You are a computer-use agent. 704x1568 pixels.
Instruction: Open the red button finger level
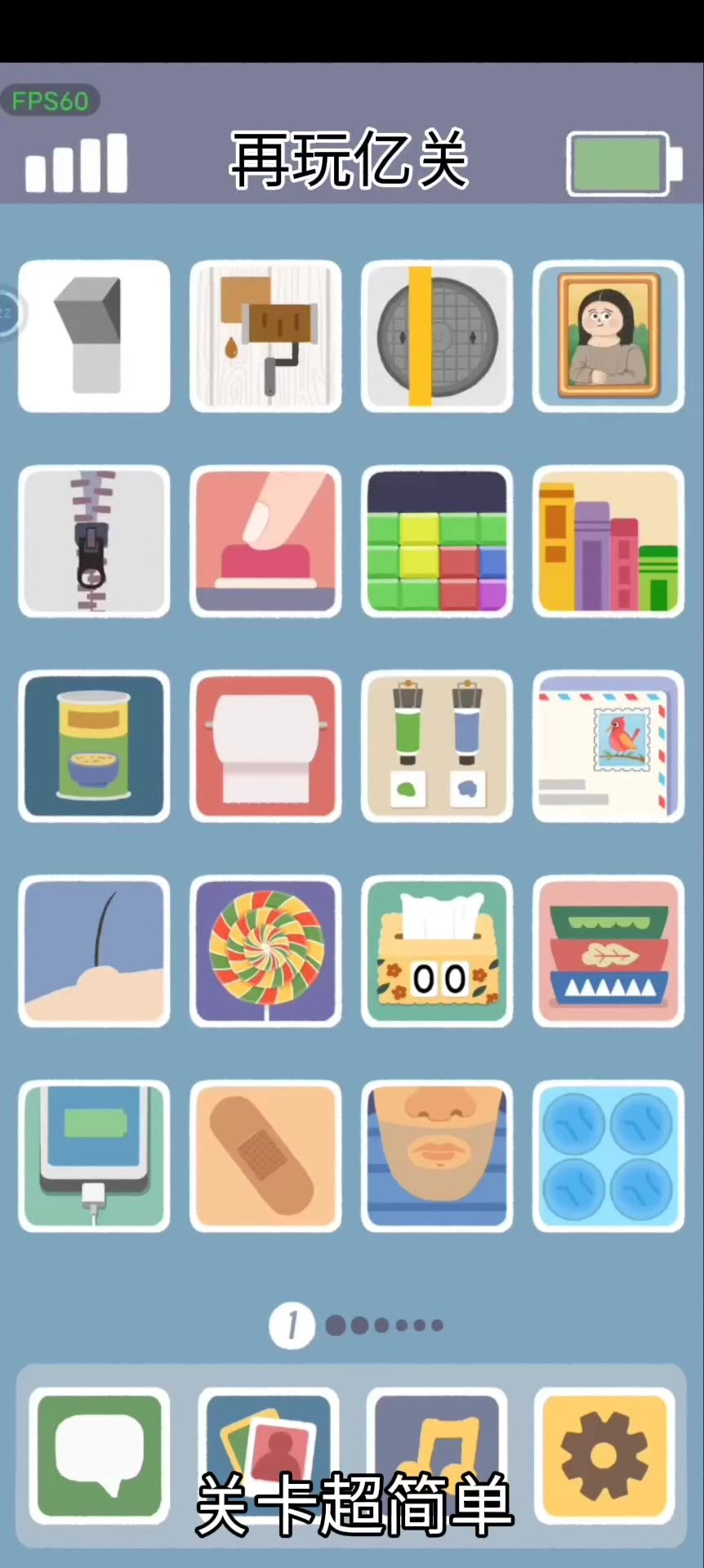point(265,541)
